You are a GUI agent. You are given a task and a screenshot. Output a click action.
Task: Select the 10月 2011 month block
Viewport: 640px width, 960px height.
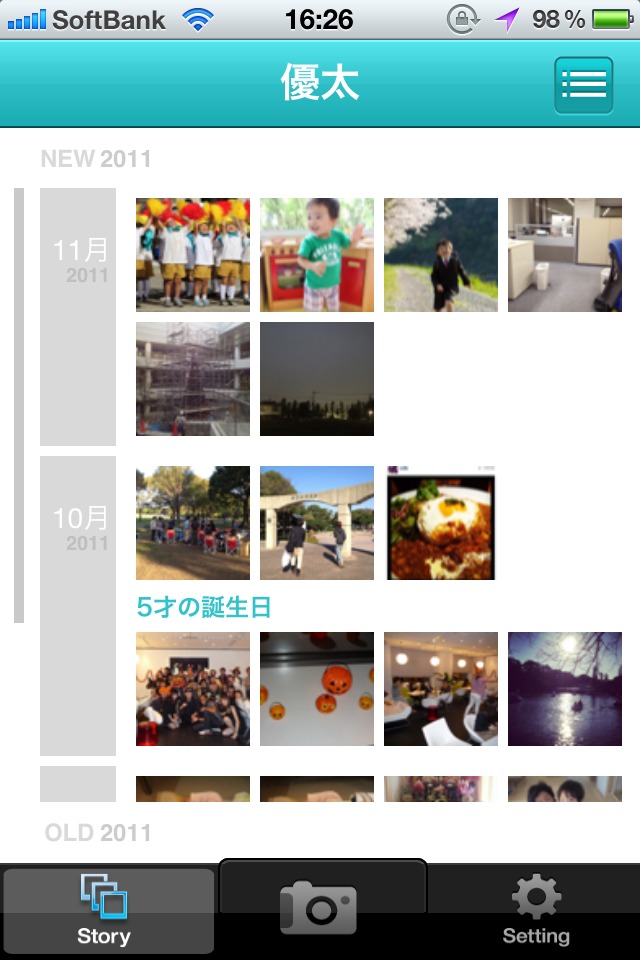78,605
